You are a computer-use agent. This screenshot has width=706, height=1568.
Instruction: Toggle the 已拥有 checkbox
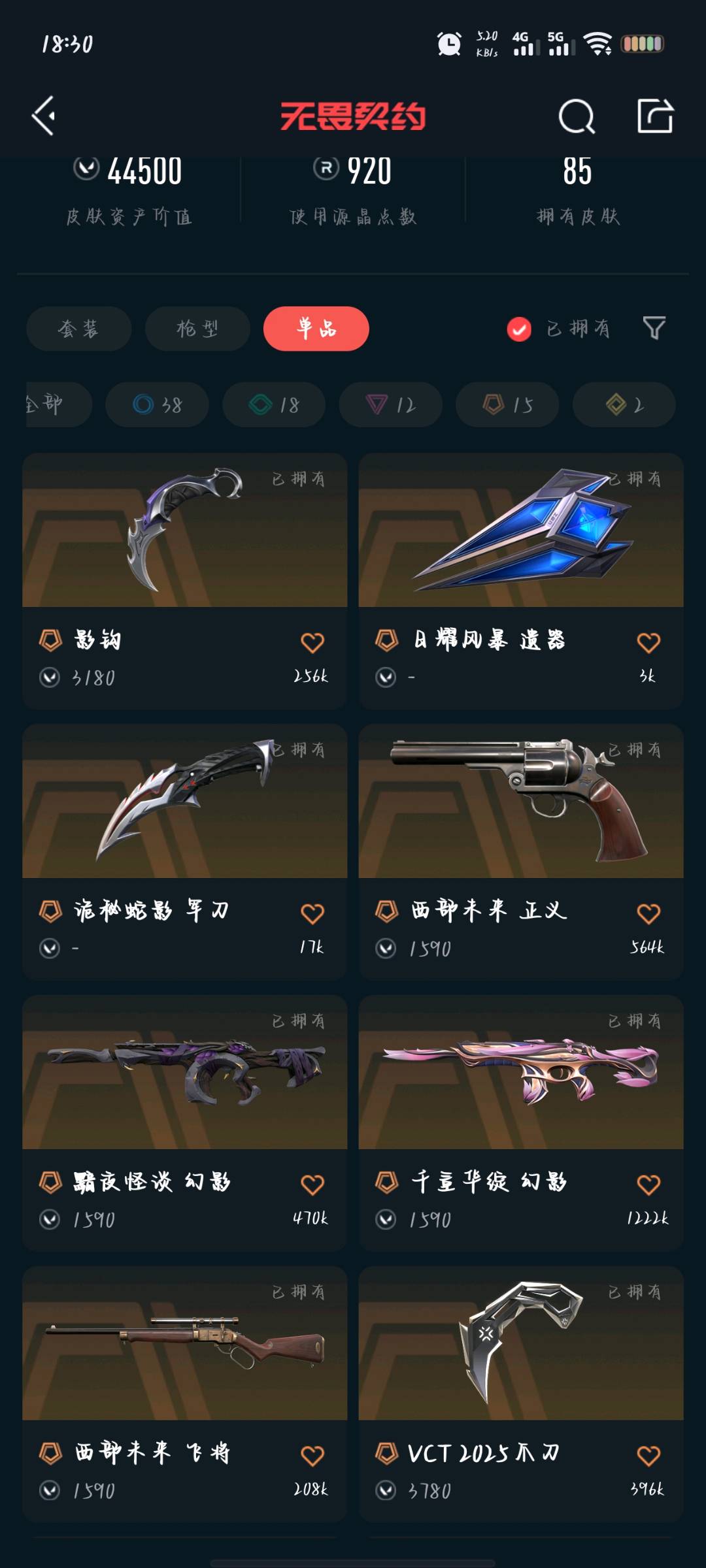[519, 329]
